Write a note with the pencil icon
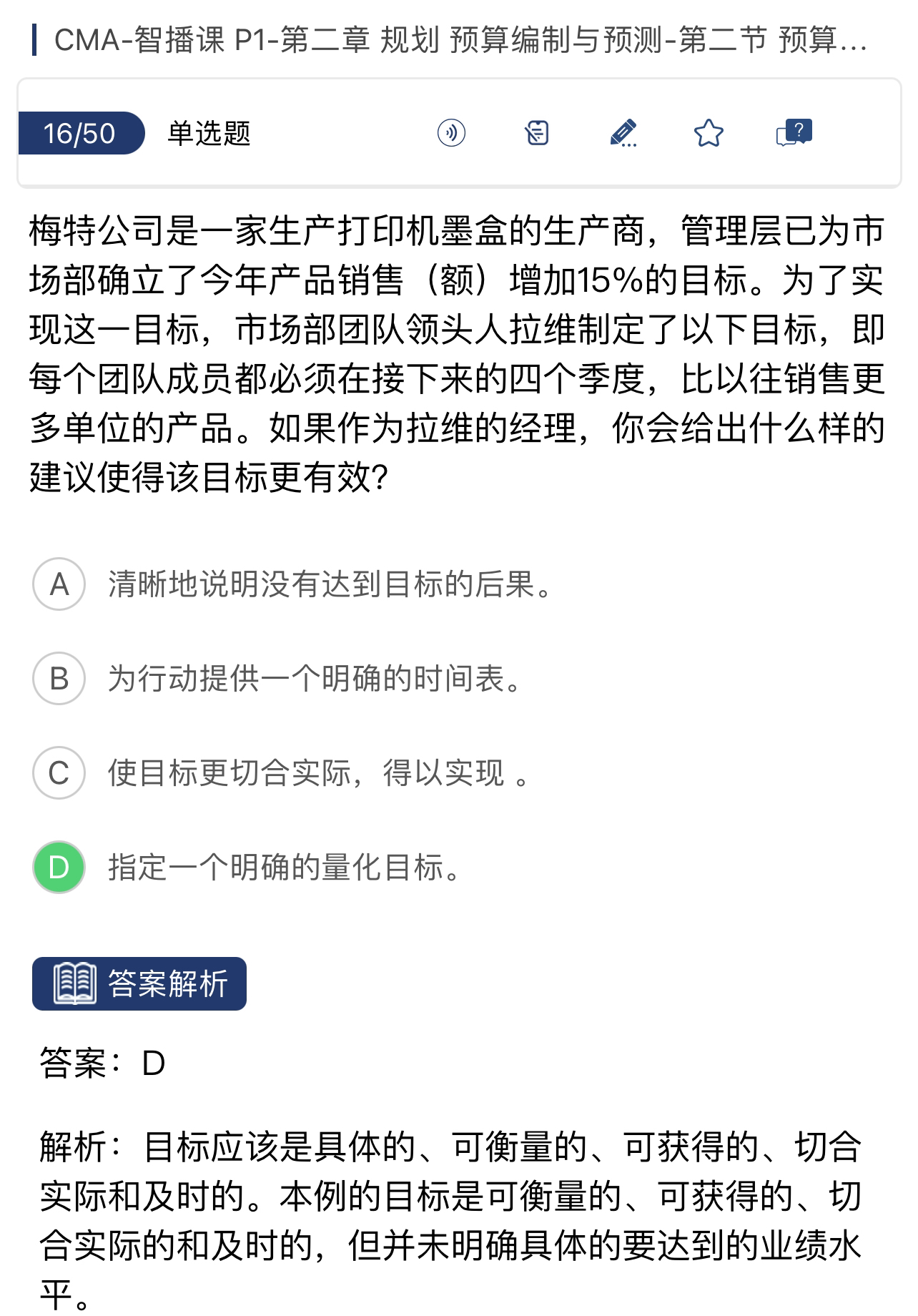Viewport: 918px width, 1316px height. click(x=623, y=133)
